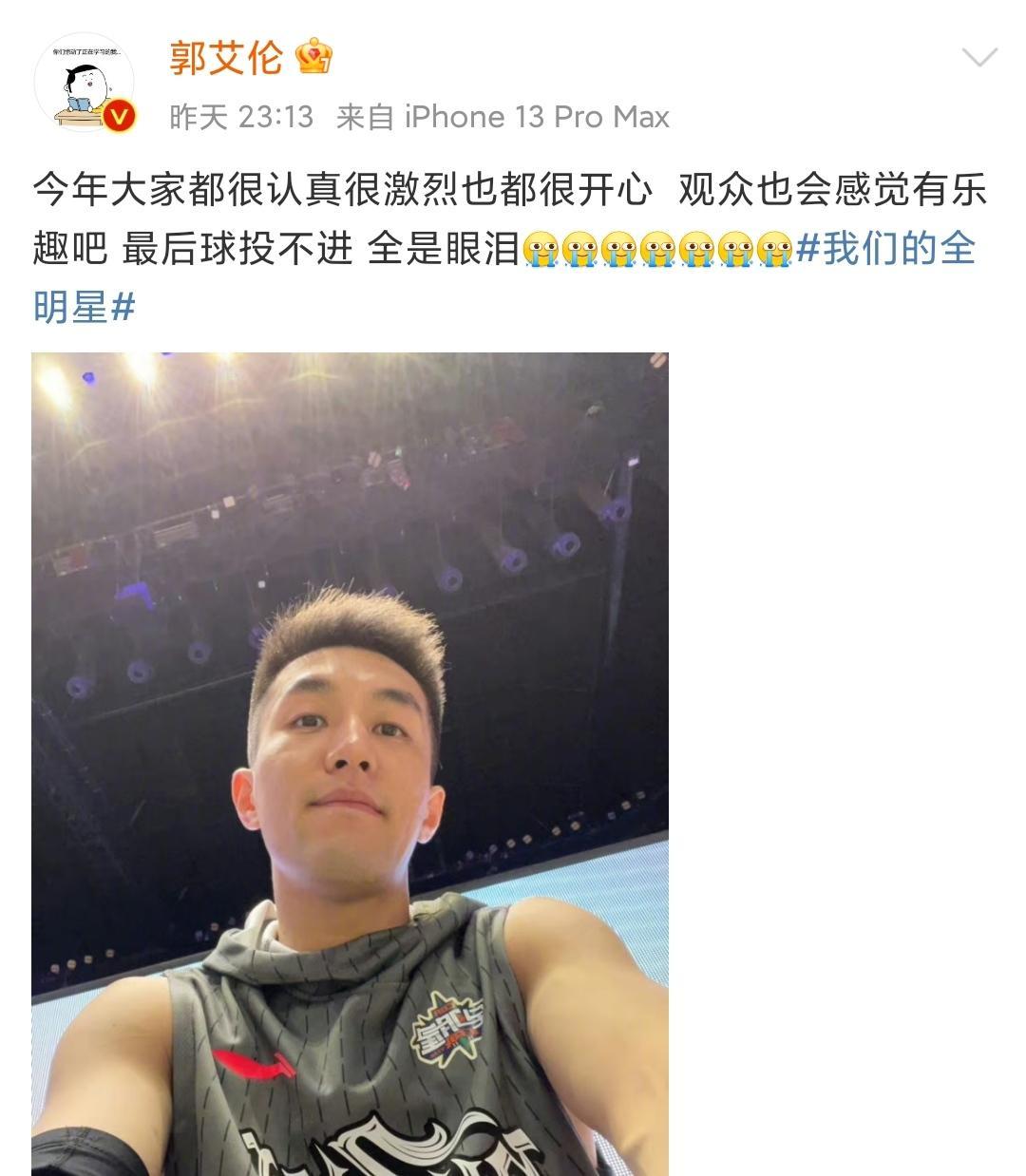Expand the post options chevron

(x=978, y=59)
